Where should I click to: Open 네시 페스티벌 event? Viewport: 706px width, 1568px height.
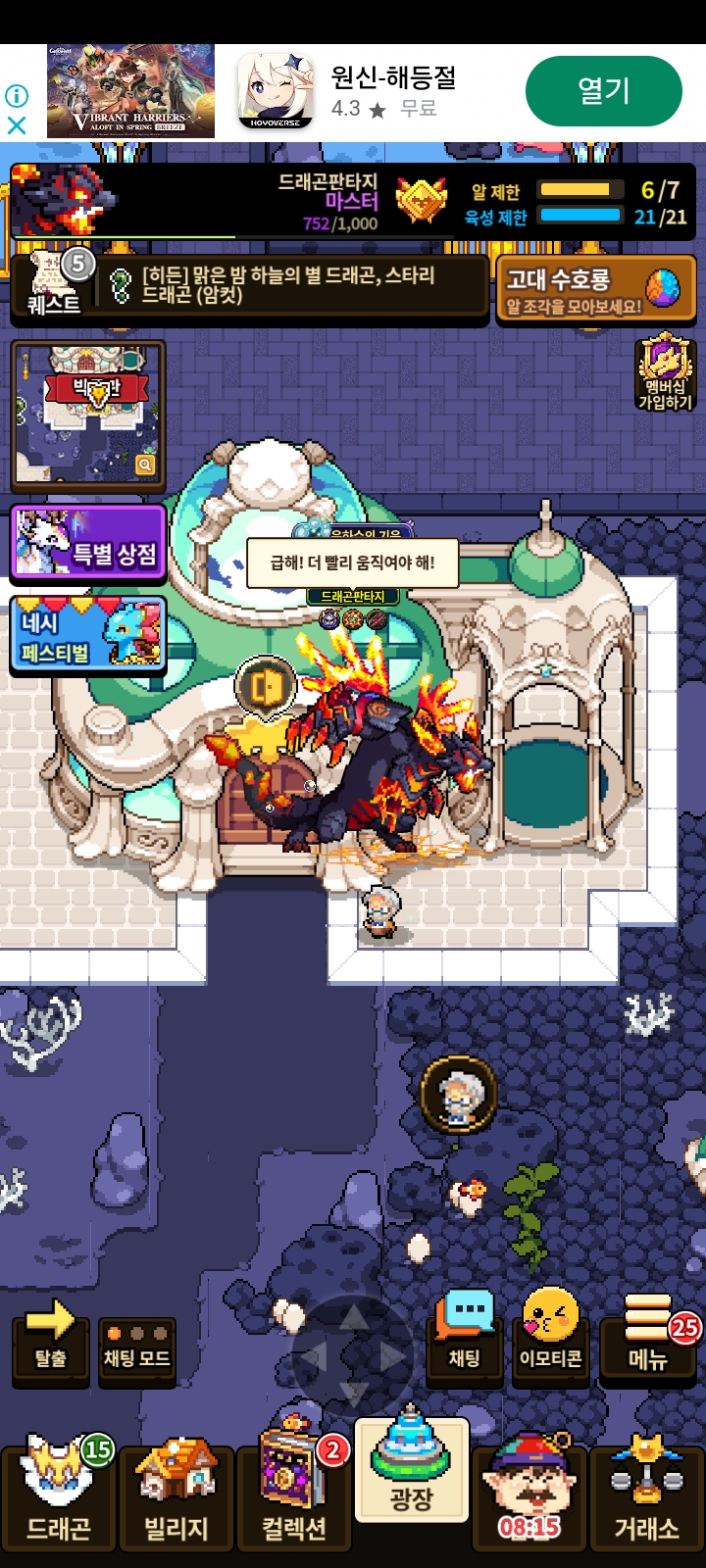[87, 635]
